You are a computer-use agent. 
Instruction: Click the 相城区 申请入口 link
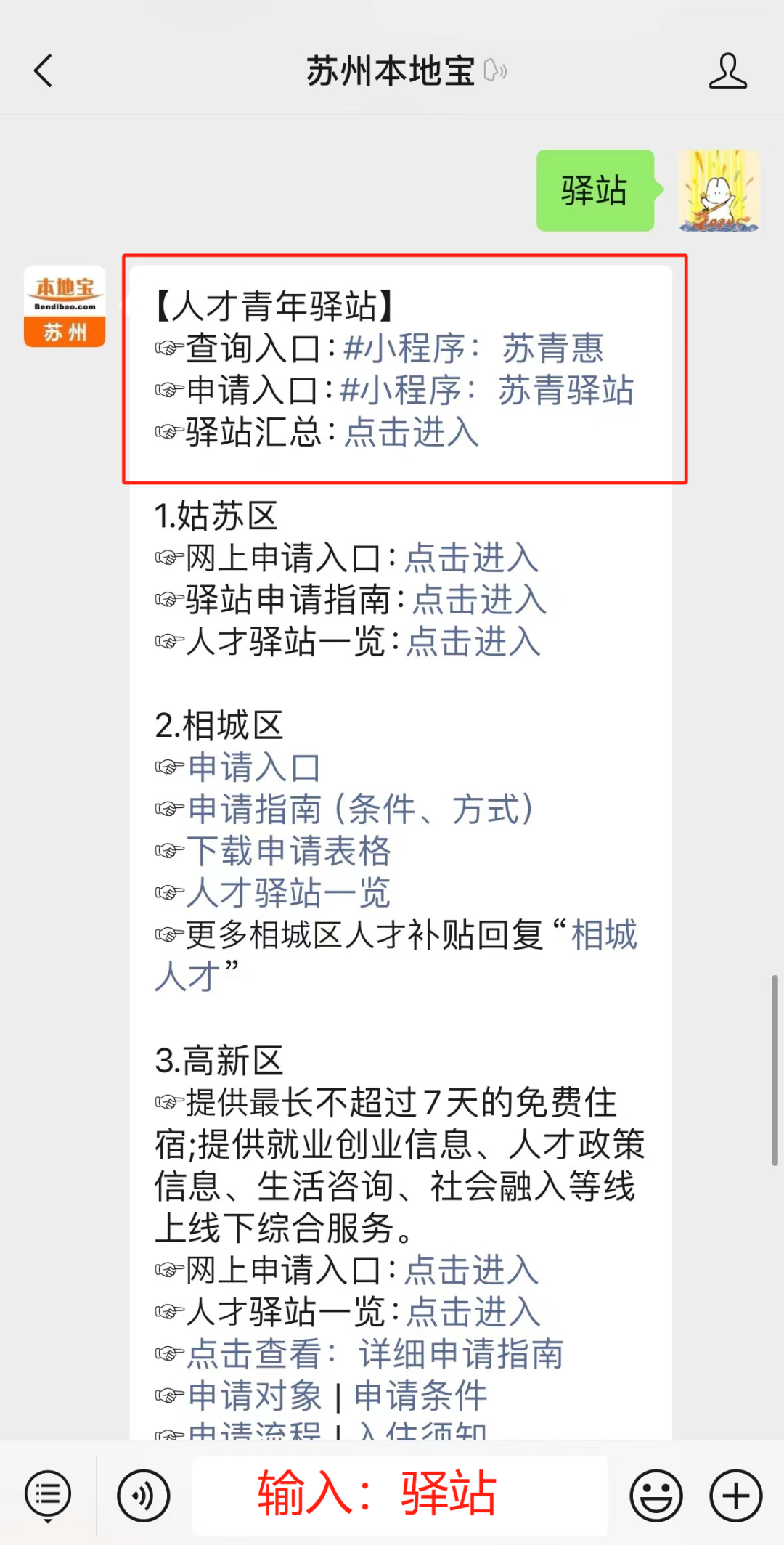tap(256, 766)
